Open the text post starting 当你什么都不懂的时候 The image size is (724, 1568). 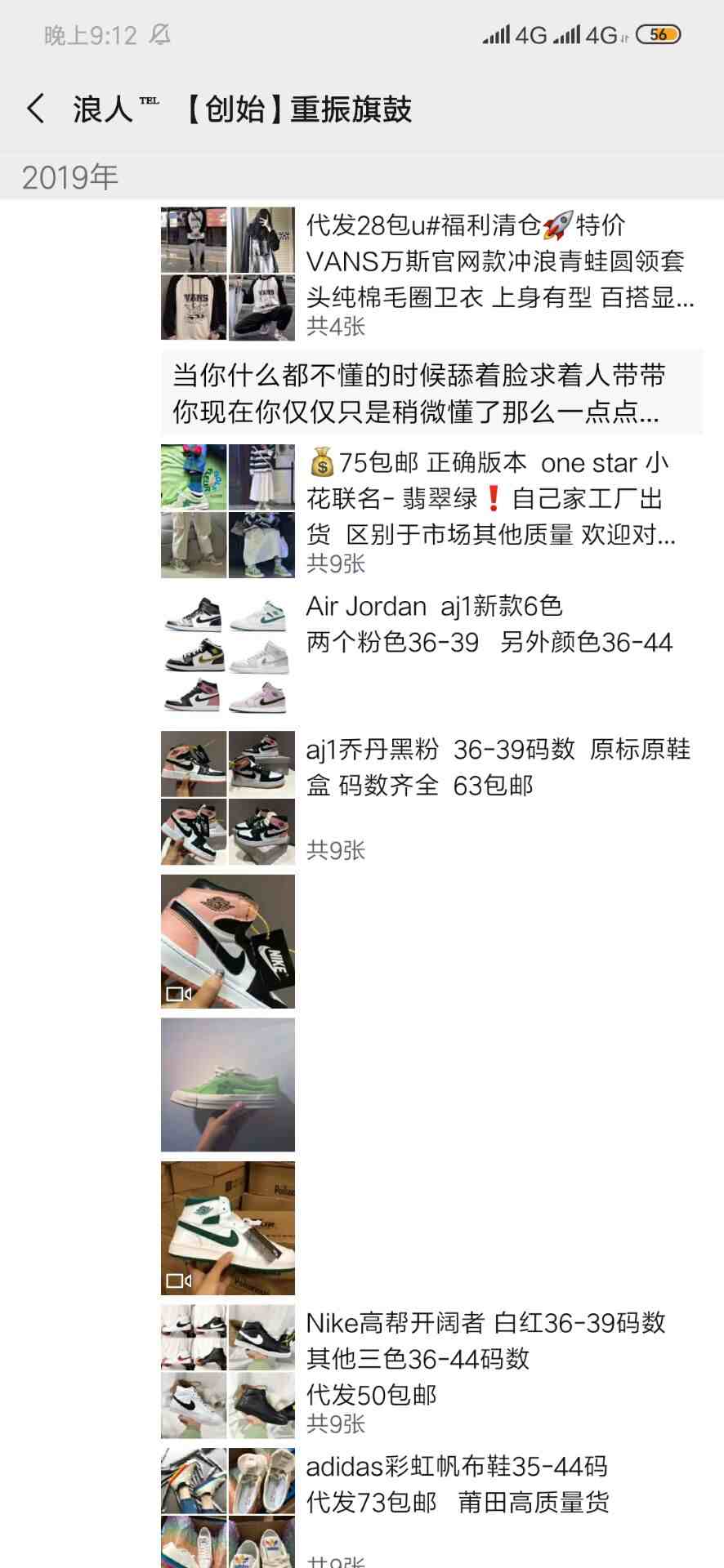coord(431,394)
